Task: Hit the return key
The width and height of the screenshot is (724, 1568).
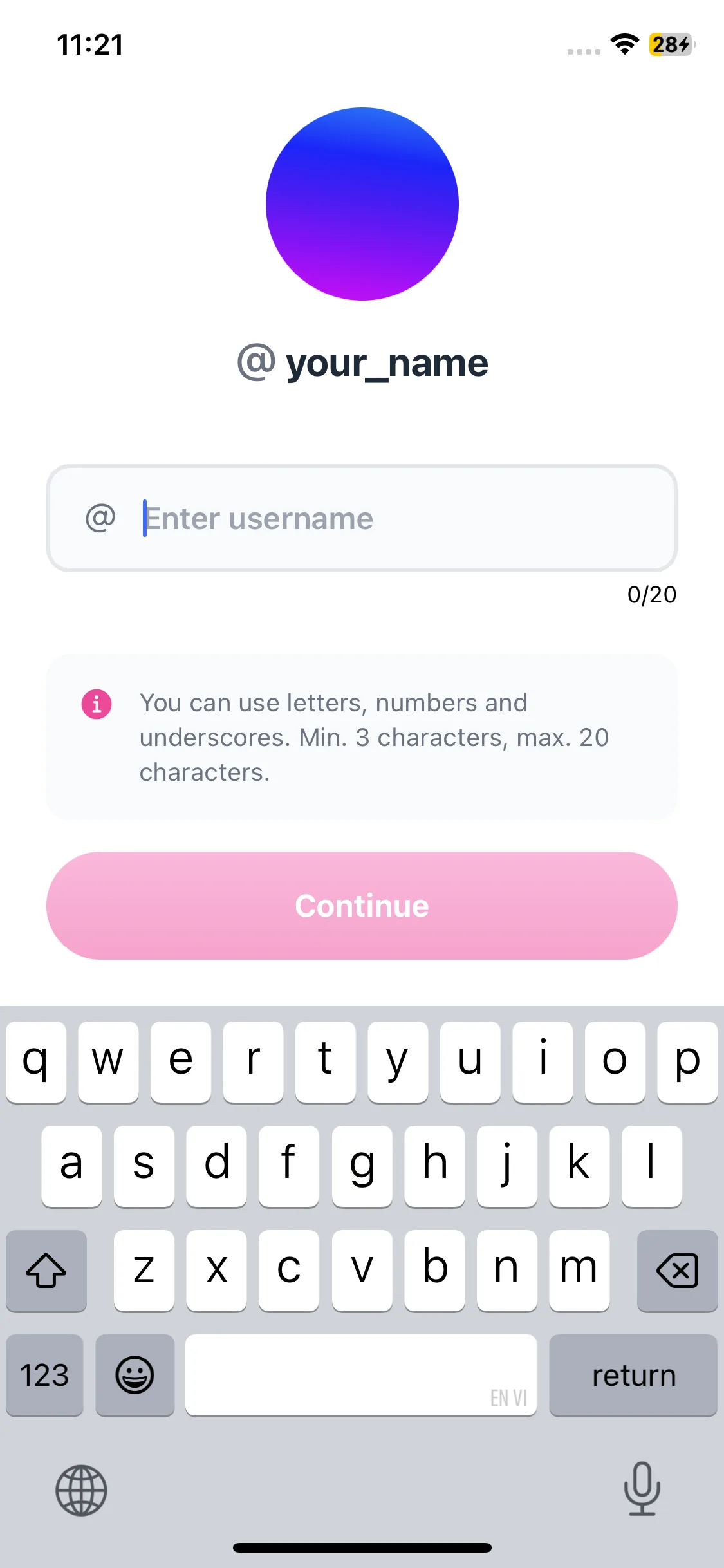Action: (x=633, y=1376)
